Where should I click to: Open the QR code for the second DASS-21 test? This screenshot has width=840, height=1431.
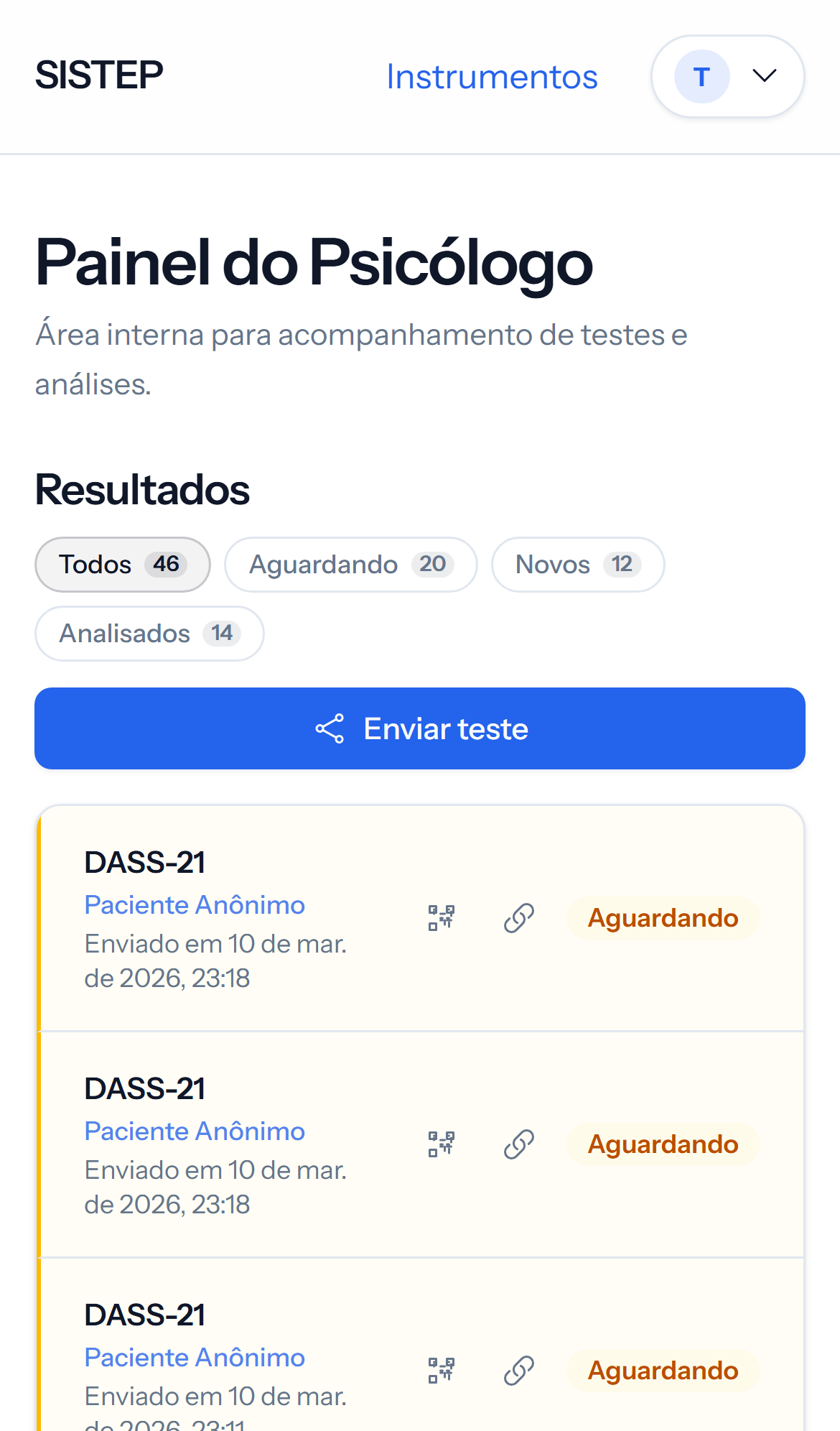(x=440, y=1144)
